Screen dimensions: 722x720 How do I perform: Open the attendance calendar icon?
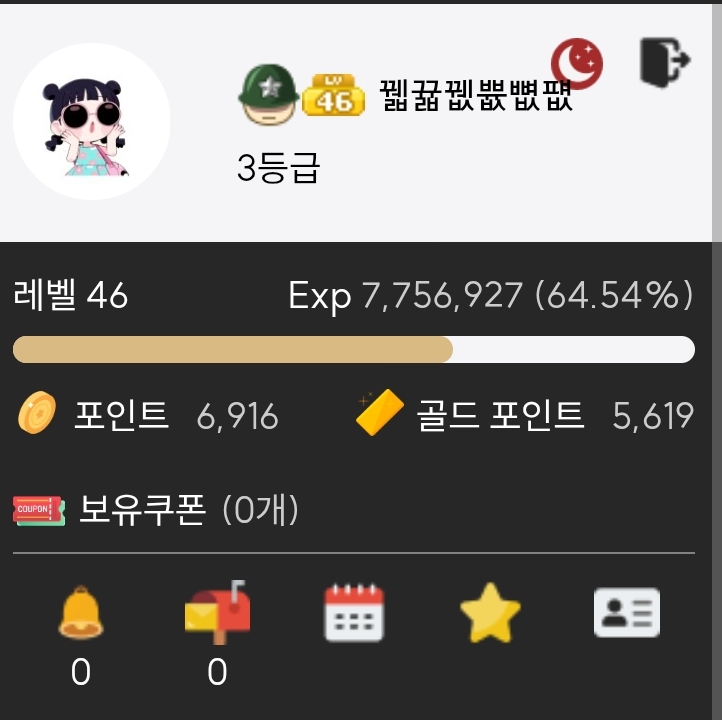coord(354,612)
